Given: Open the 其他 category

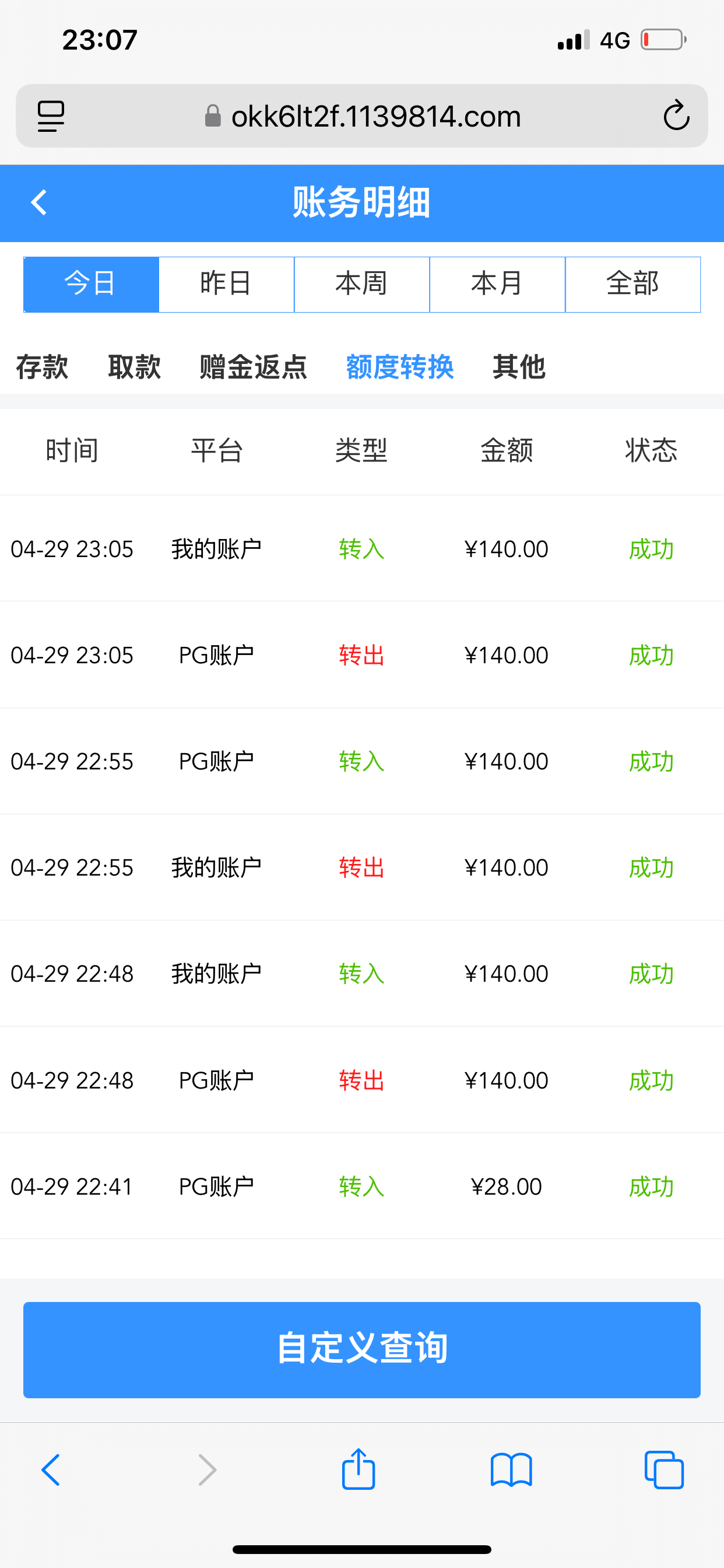Looking at the screenshot, I should coord(519,367).
